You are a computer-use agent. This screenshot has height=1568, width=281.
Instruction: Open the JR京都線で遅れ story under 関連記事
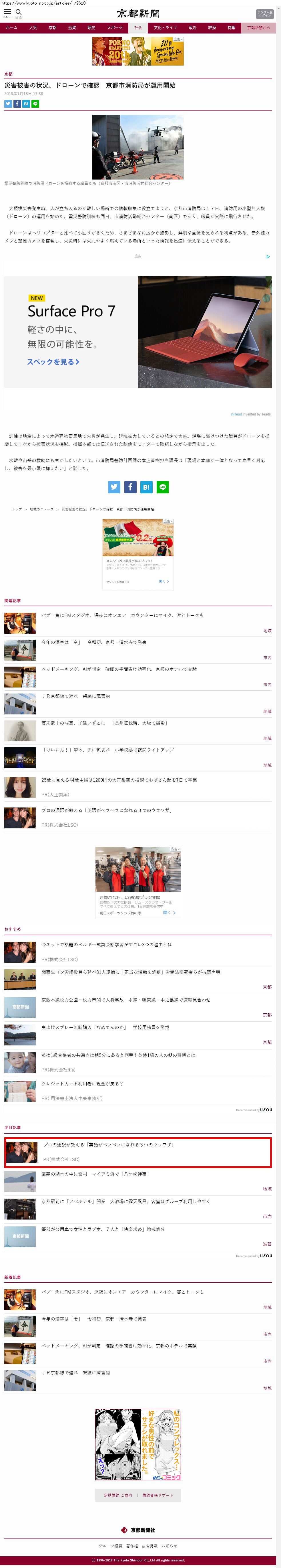pos(75,696)
